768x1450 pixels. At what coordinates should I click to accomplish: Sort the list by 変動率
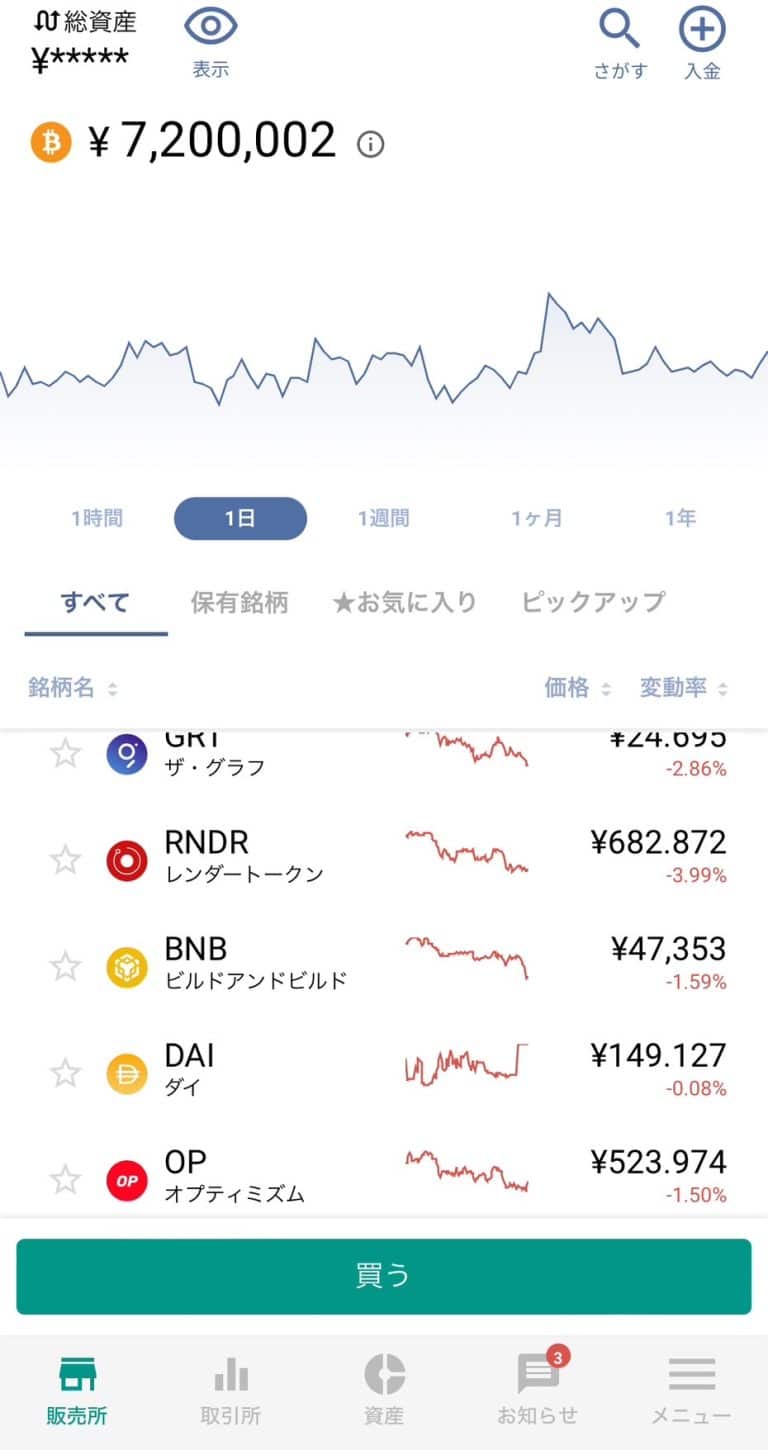[683, 688]
